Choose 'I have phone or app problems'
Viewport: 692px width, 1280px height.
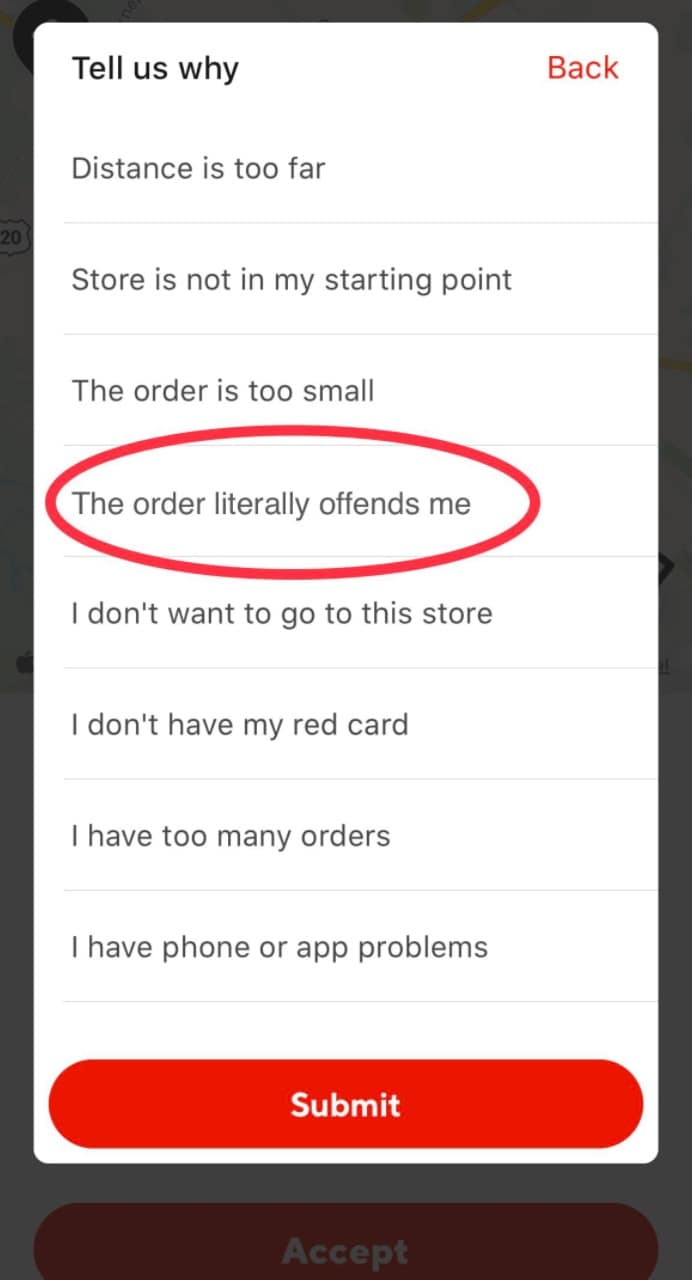[280, 946]
